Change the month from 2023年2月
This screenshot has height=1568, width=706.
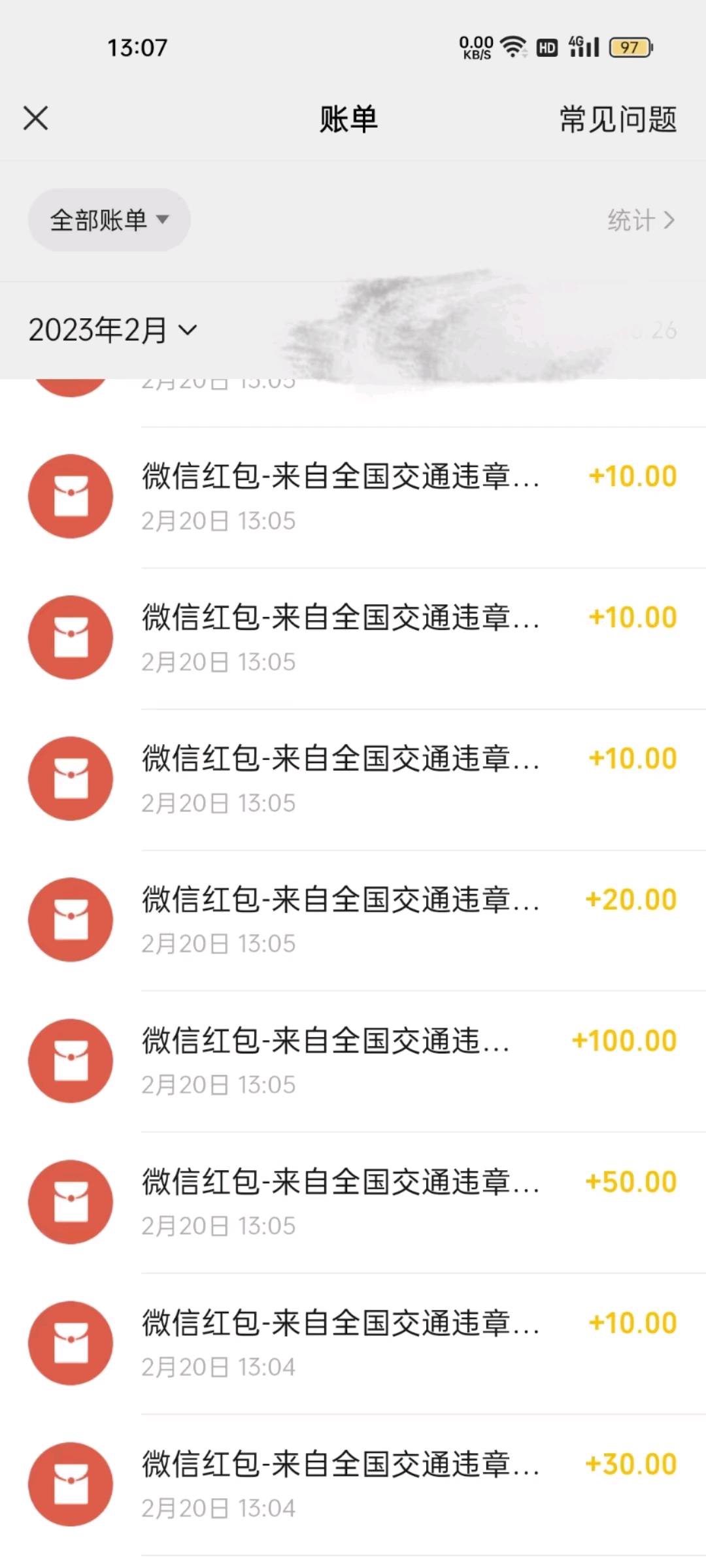tap(112, 330)
